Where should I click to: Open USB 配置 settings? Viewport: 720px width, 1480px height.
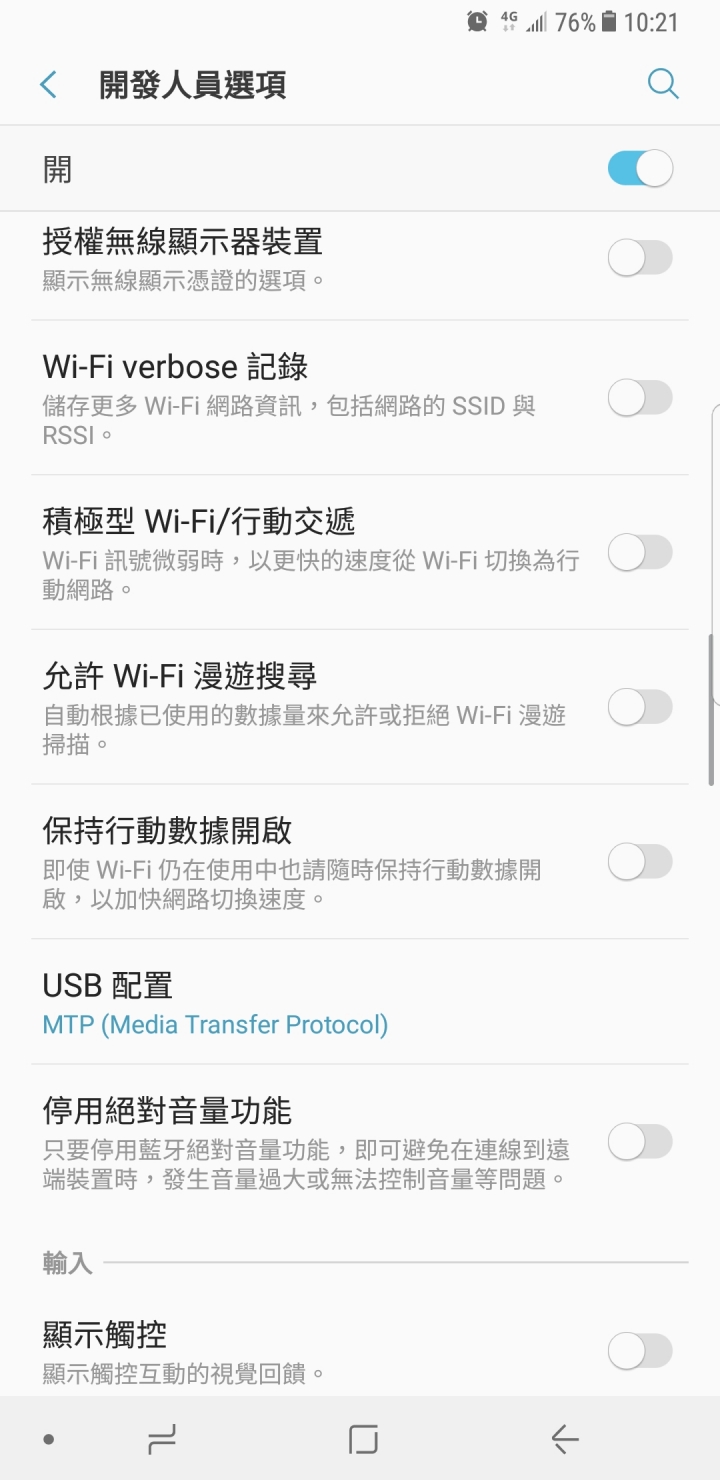(x=360, y=1002)
